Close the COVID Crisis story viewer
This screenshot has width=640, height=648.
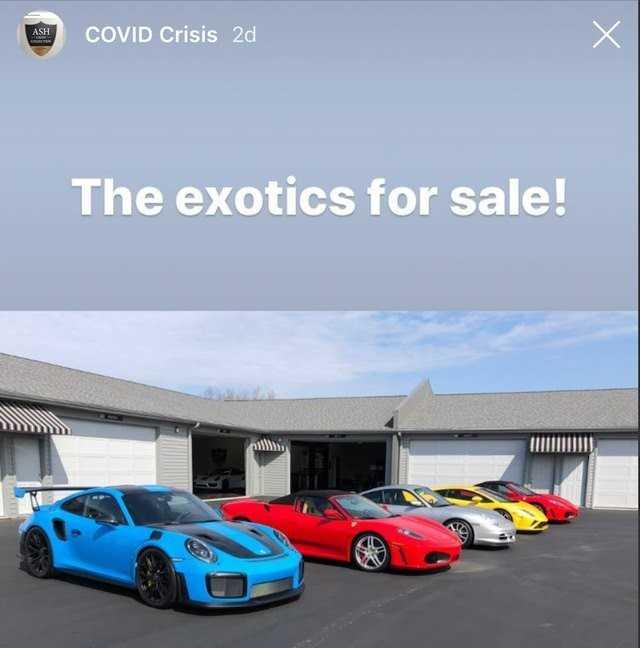click(x=606, y=35)
